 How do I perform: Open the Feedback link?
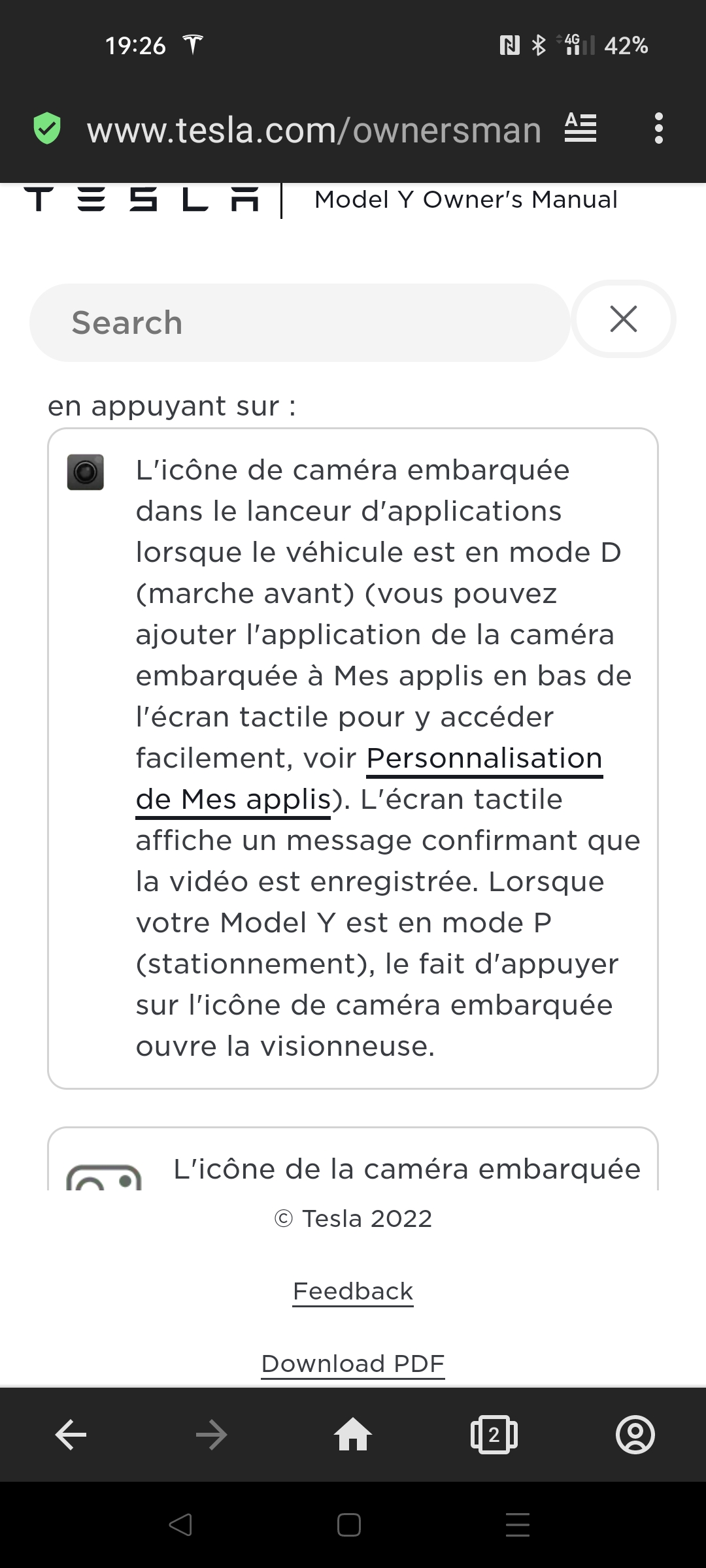353,1291
